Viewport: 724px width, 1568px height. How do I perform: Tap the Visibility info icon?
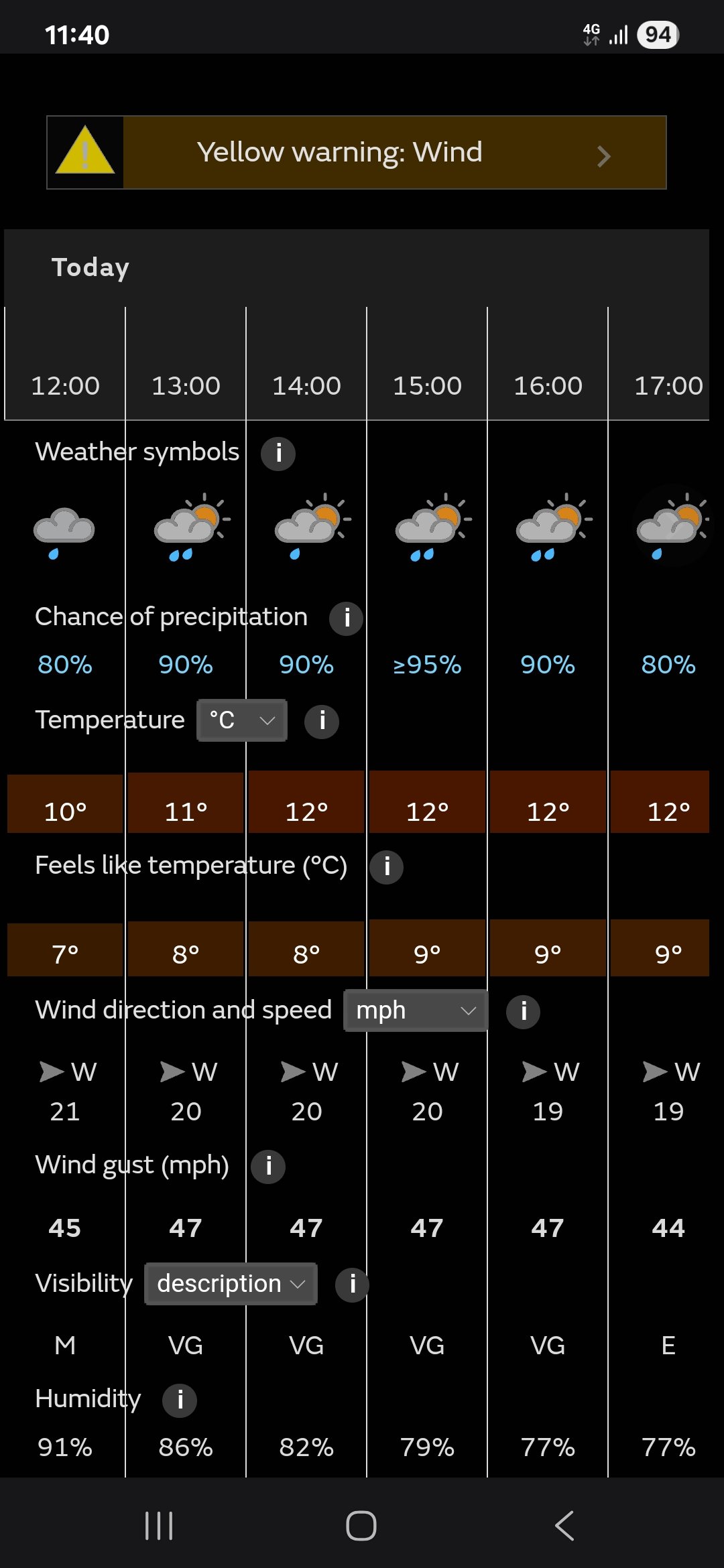(353, 1285)
